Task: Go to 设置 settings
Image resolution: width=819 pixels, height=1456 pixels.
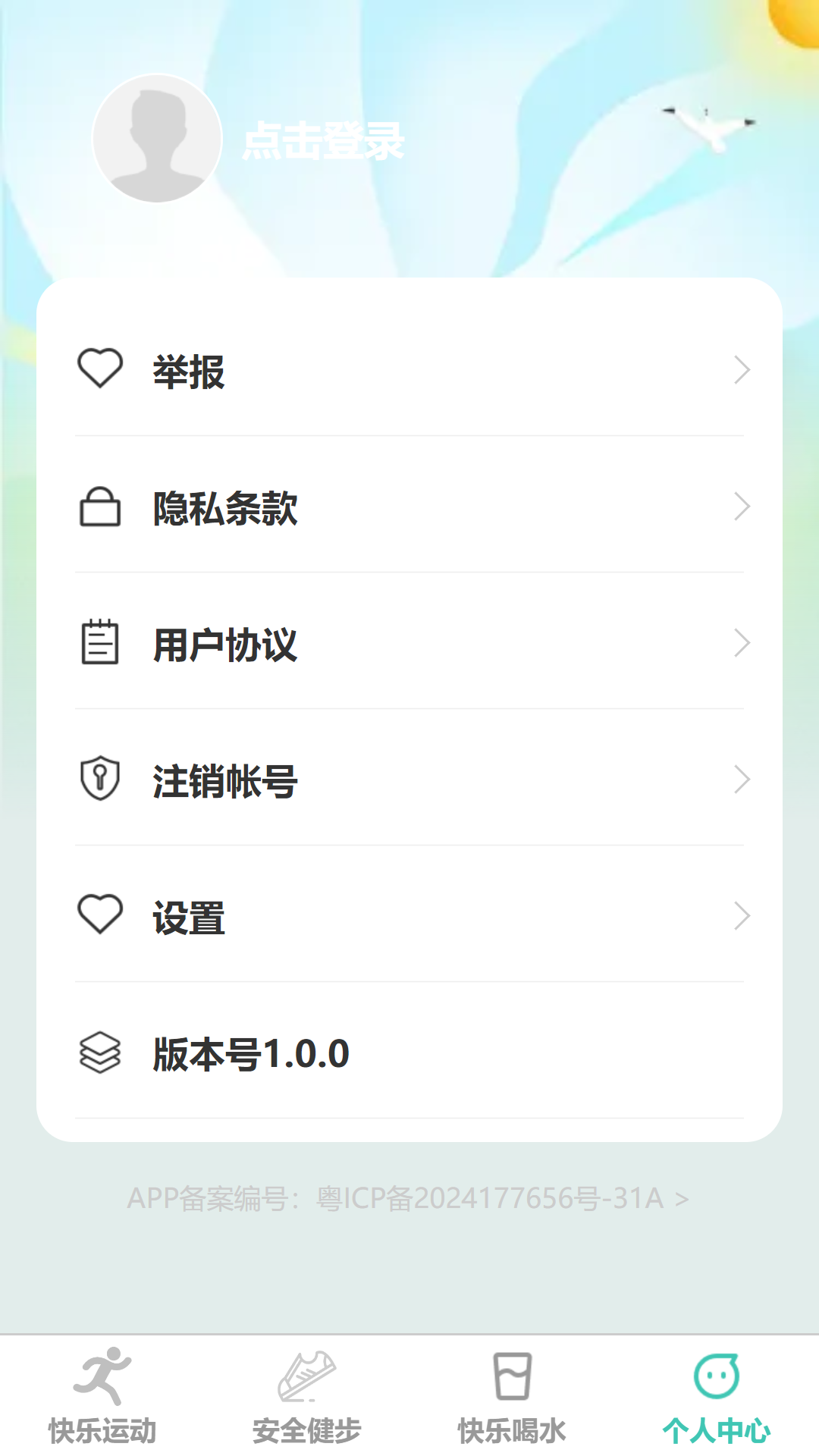Action: point(409,917)
